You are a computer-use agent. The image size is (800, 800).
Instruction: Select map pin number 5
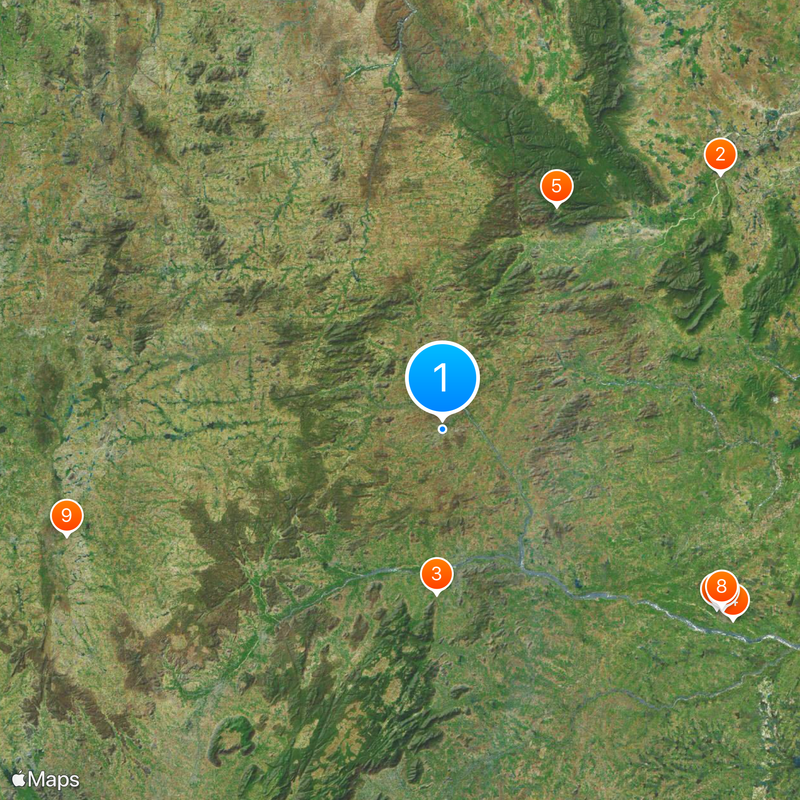(x=556, y=186)
